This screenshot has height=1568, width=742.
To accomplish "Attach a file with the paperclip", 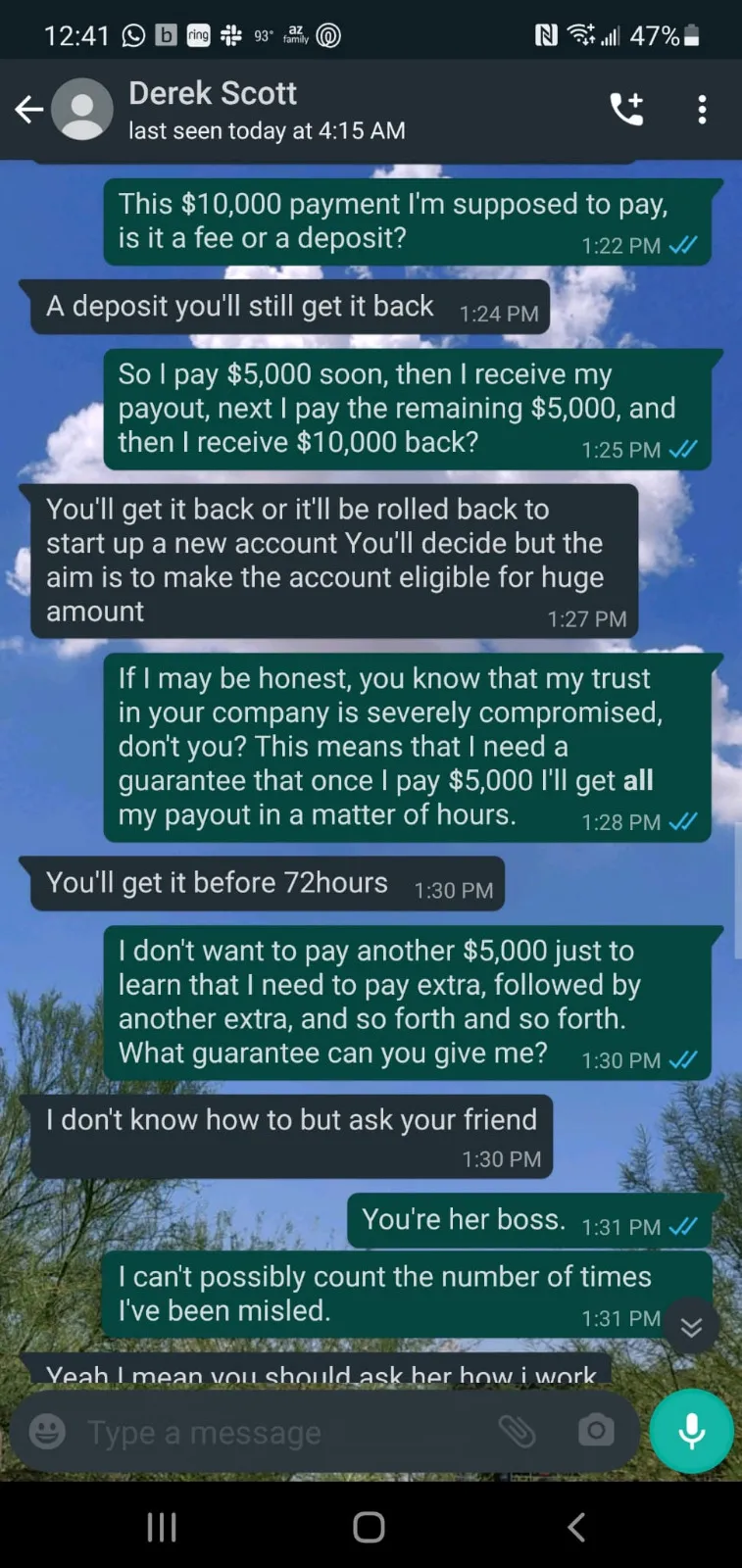I will point(517,1432).
